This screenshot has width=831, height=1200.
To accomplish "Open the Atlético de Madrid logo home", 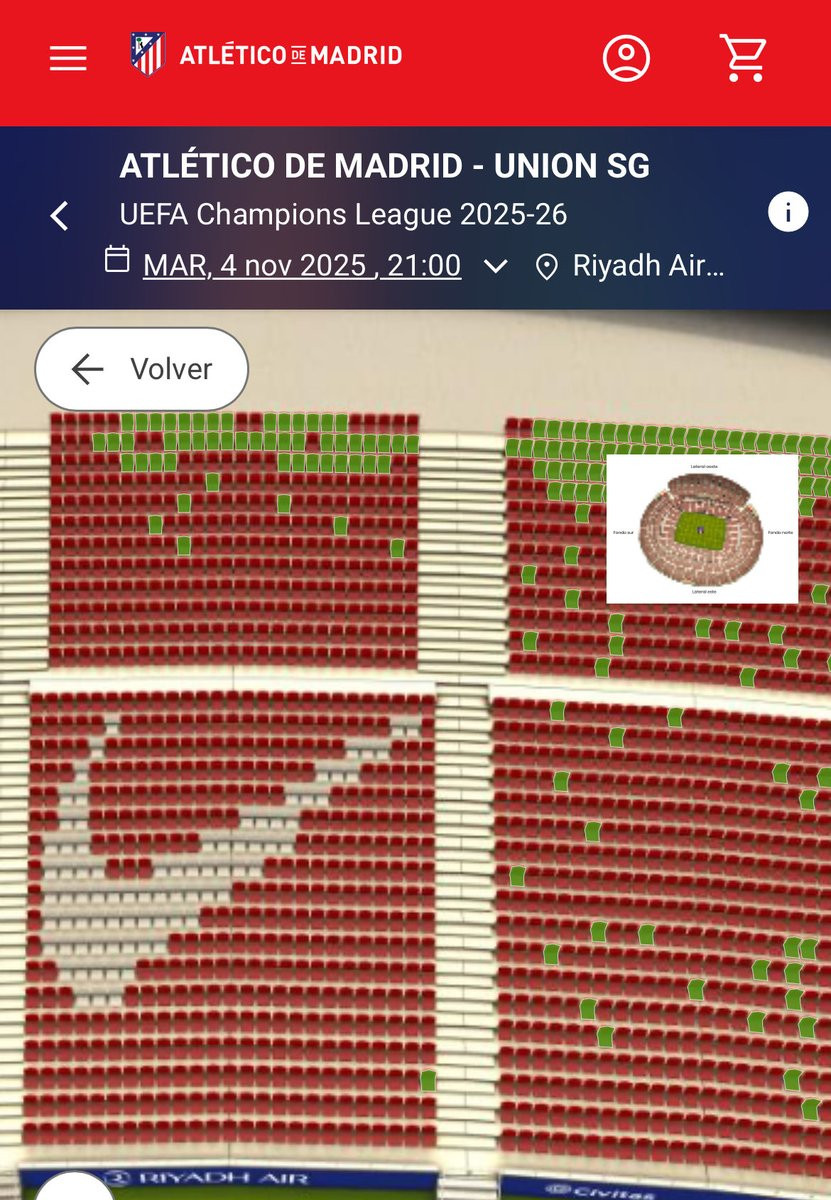I will coord(266,54).
